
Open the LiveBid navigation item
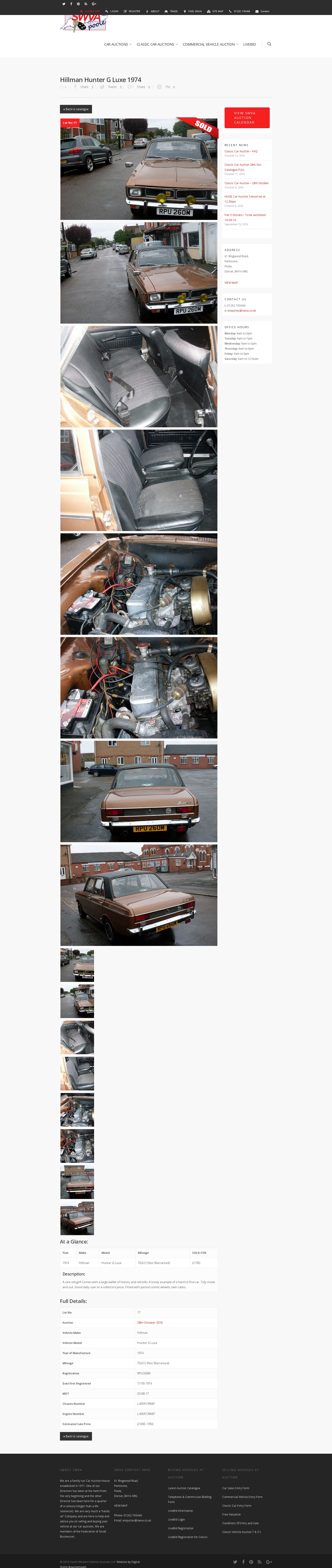coord(249,44)
